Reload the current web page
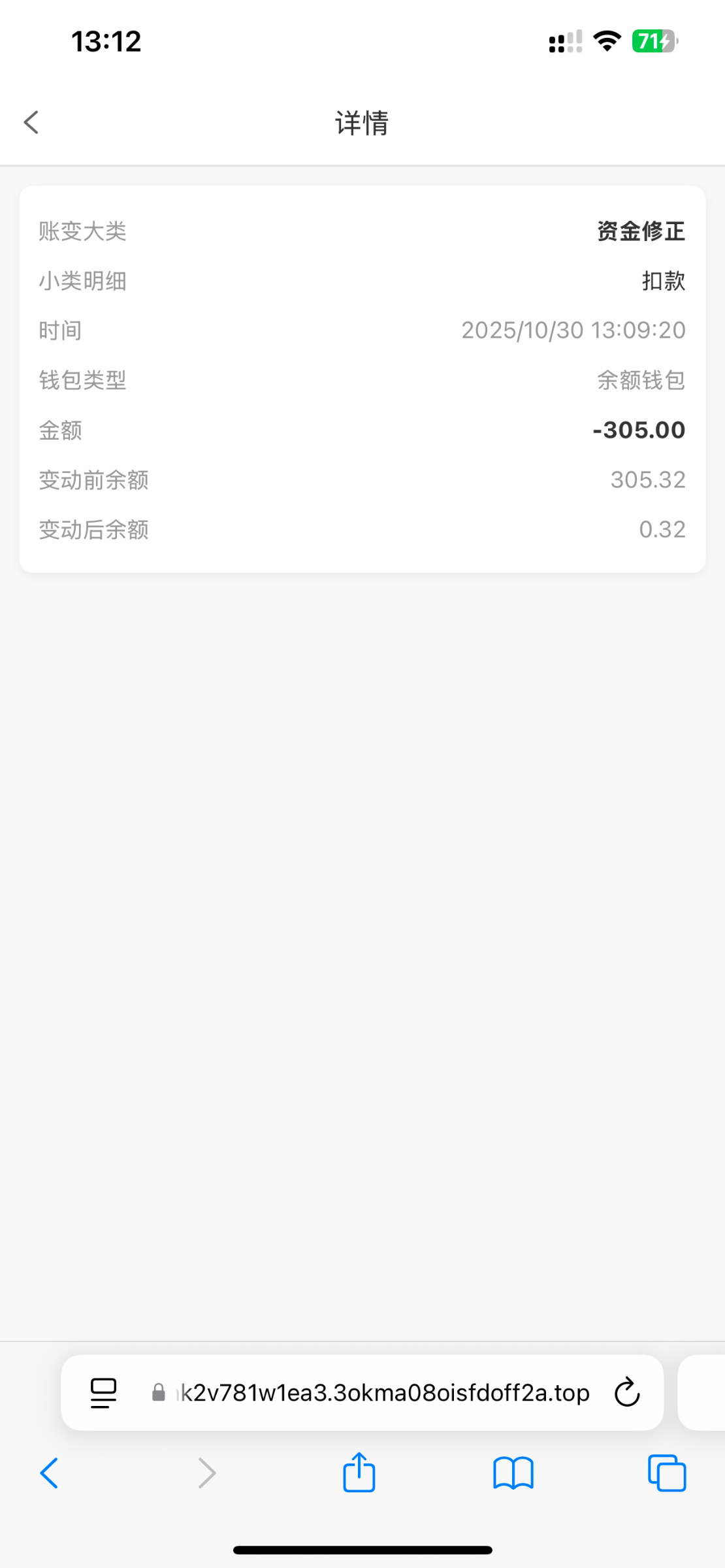Viewport: 725px width, 1568px height. coord(627,1393)
